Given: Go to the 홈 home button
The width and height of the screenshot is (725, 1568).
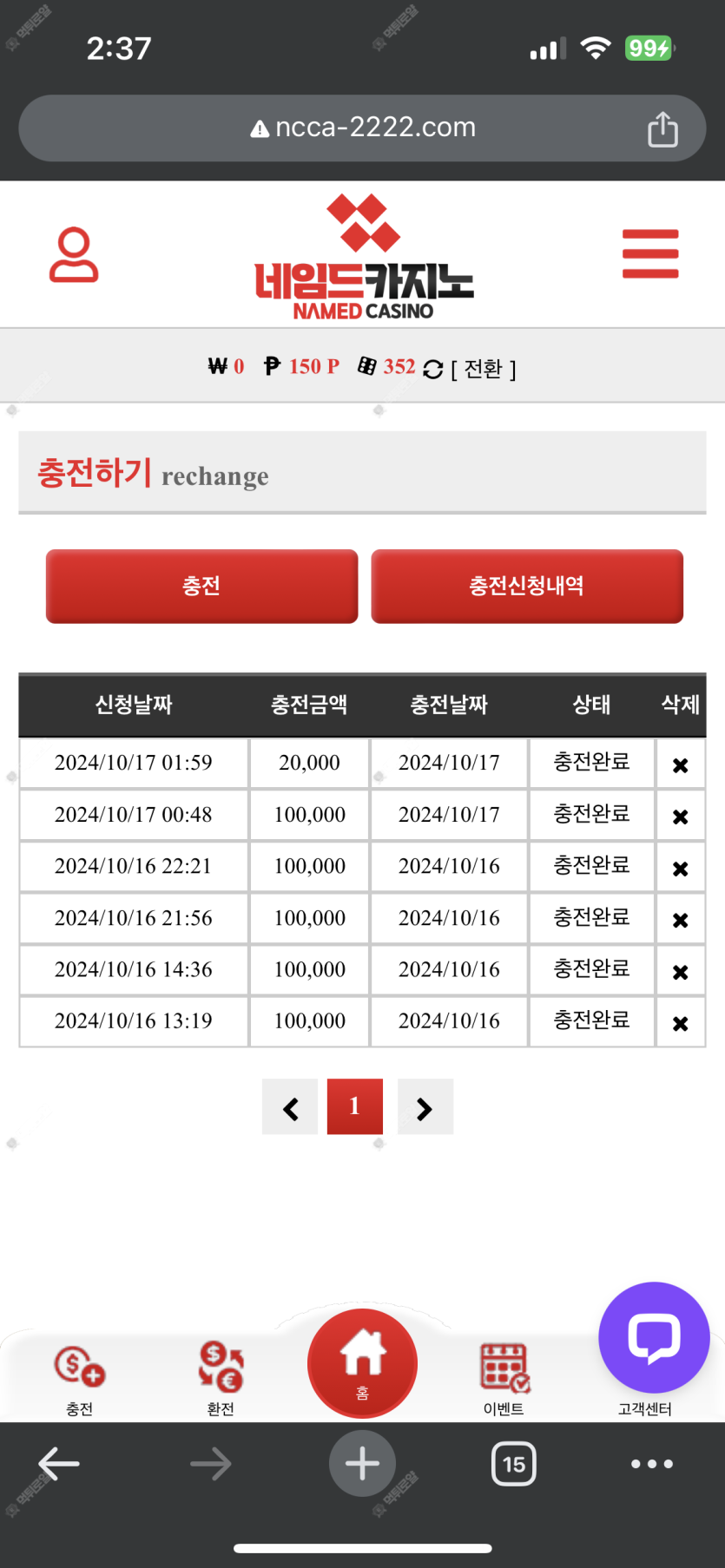Looking at the screenshot, I should pos(362,1363).
